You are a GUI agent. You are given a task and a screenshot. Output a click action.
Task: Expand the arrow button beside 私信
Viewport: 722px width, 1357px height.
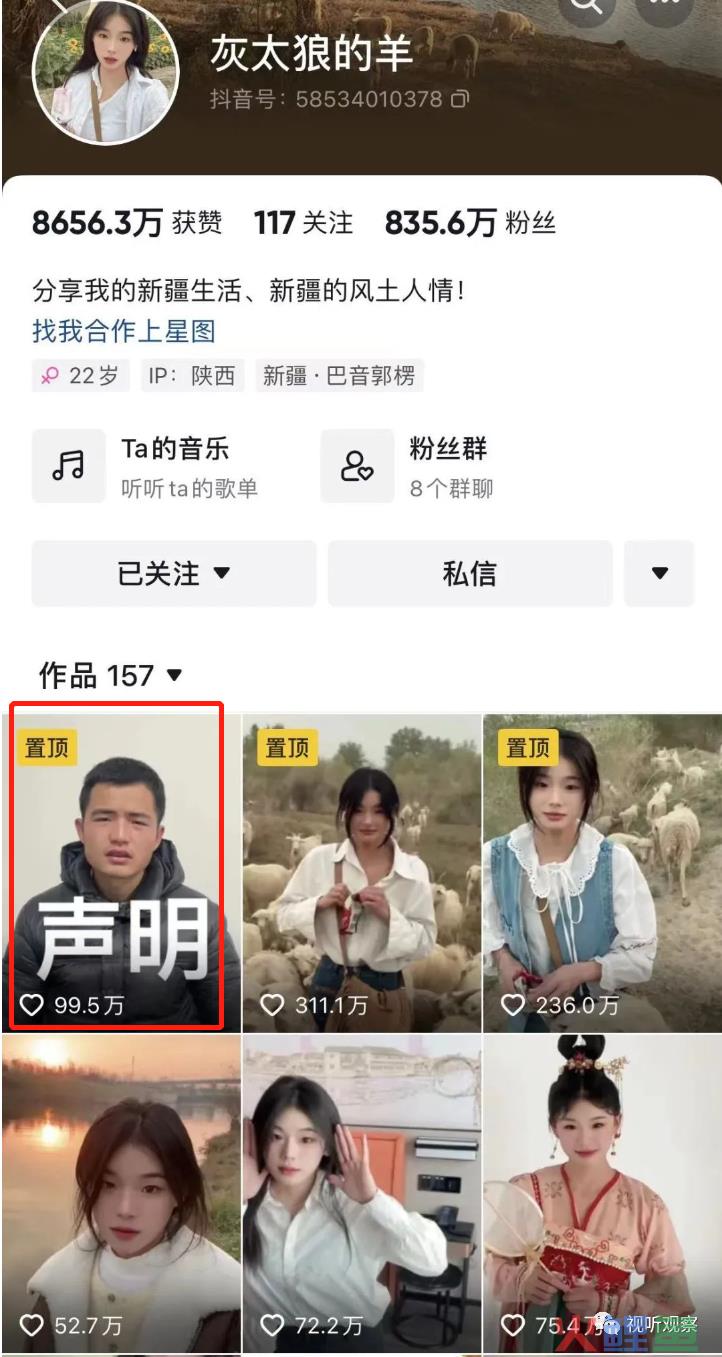[659, 573]
